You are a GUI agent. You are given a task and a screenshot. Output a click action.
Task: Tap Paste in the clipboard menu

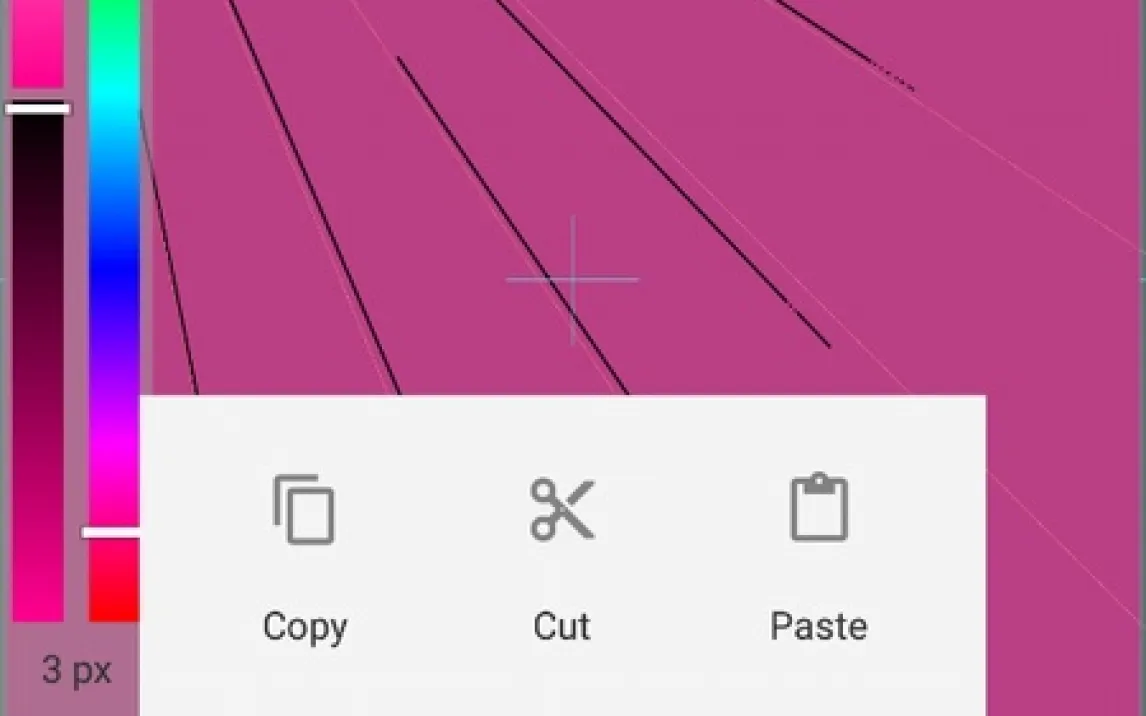click(x=819, y=555)
